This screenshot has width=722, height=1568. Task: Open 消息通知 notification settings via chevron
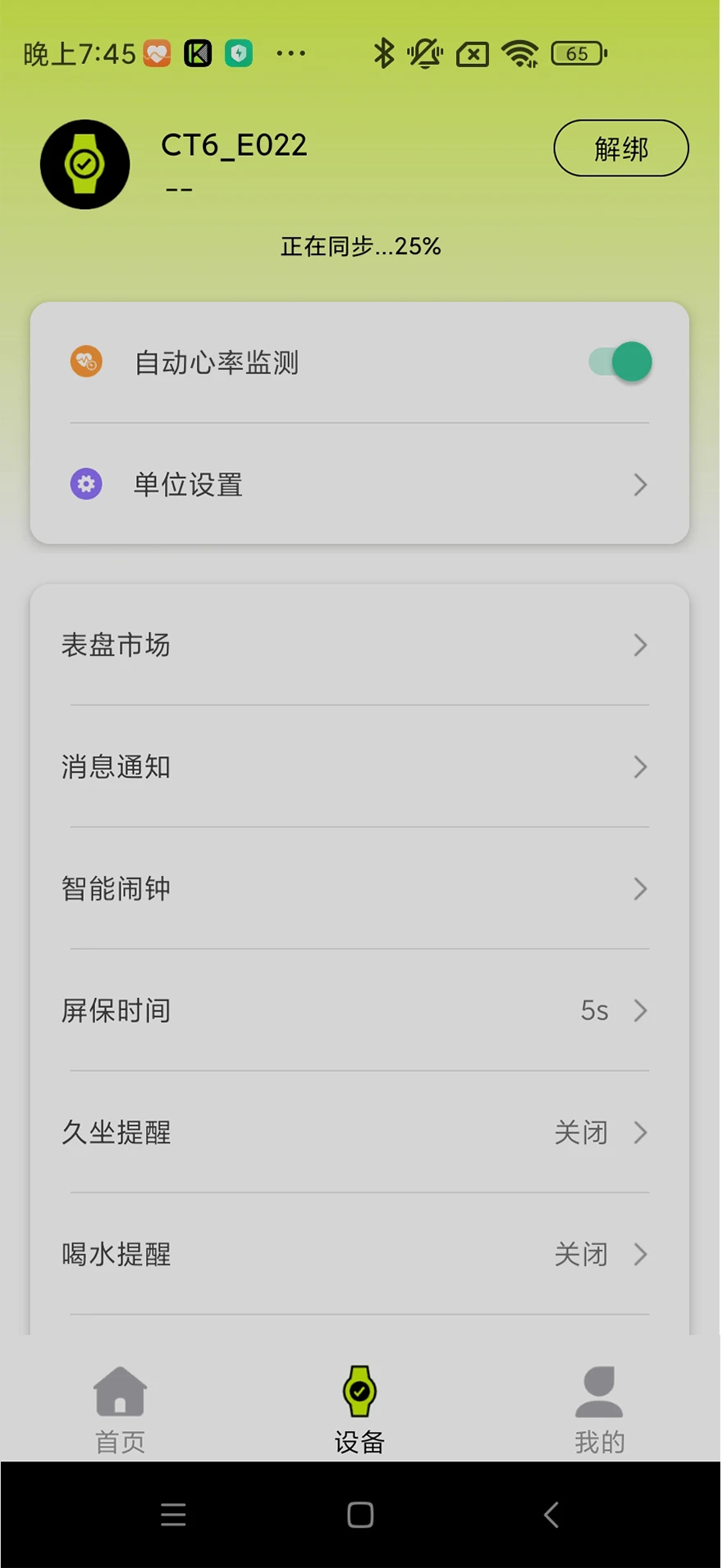click(x=640, y=768)
